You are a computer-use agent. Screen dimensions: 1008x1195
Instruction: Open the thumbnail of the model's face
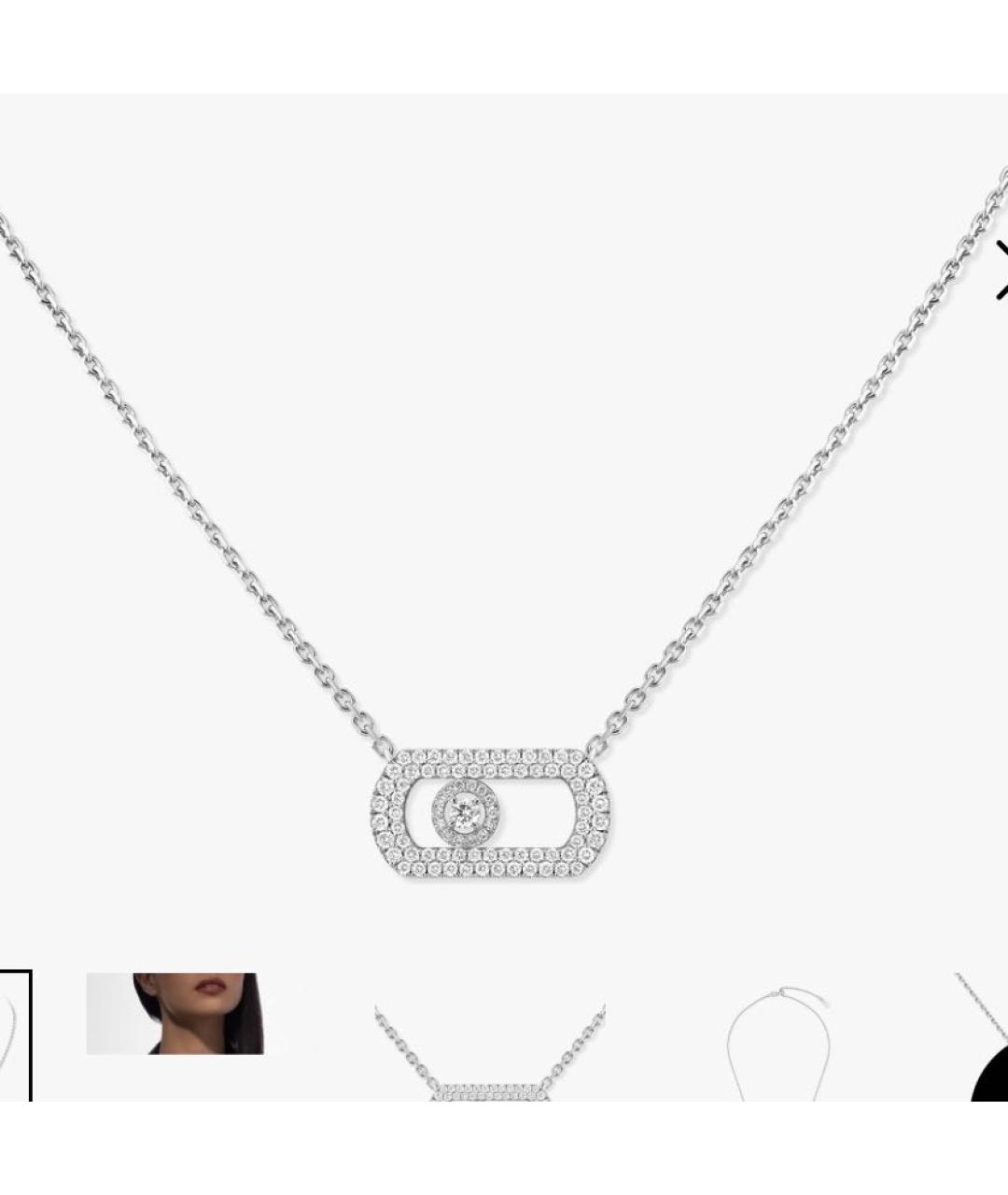tap(175, 1014)
